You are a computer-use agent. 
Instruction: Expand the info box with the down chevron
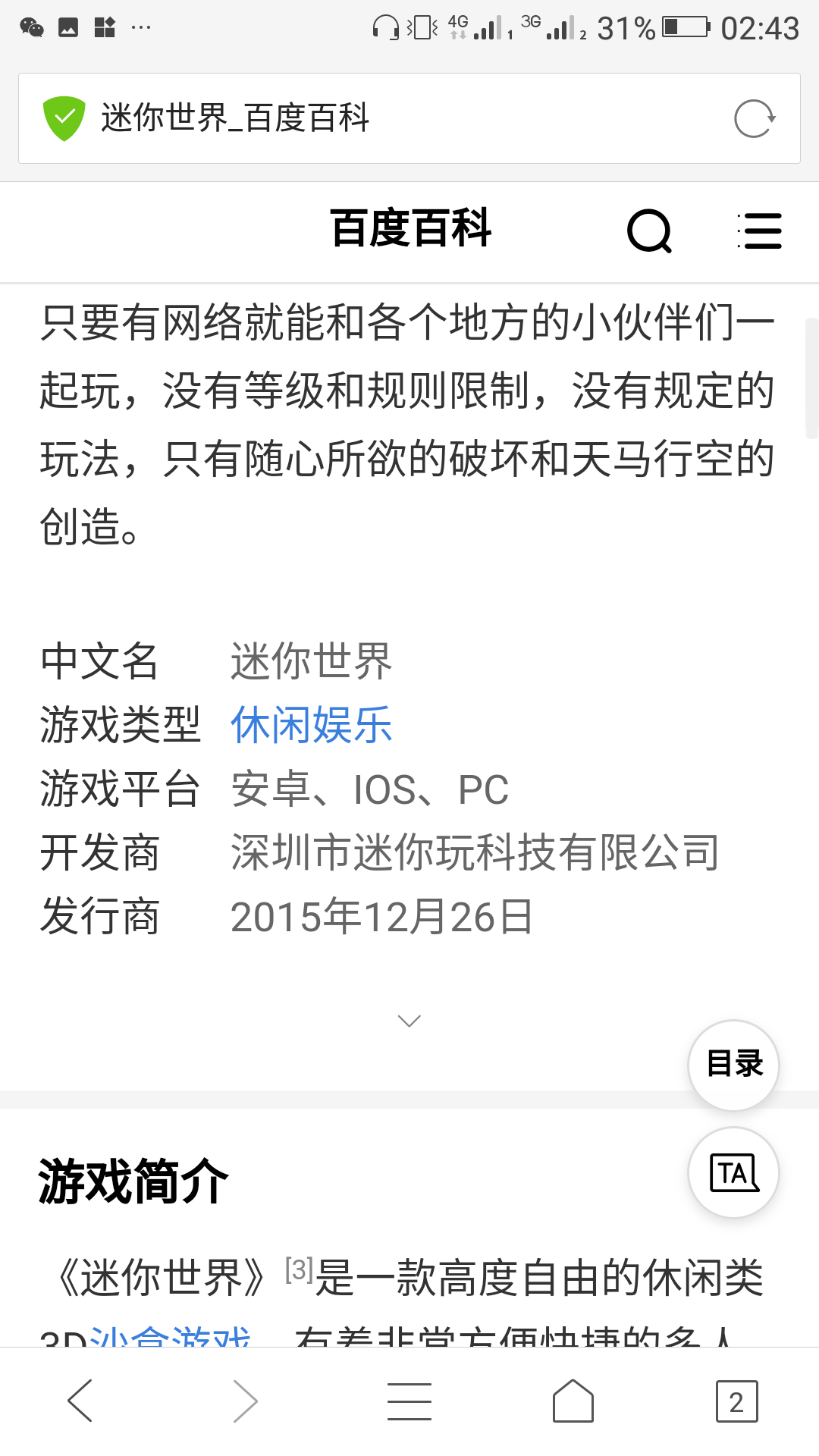pos(409,1021)
